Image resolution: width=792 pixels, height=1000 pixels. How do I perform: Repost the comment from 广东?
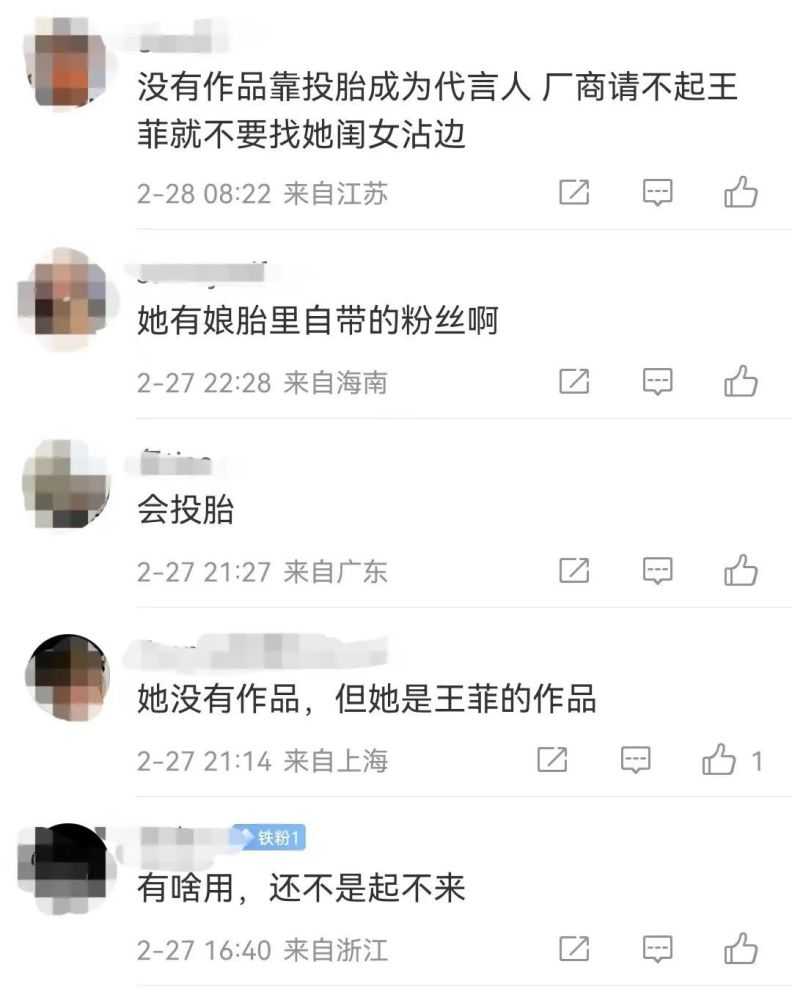tap(573, 571)
